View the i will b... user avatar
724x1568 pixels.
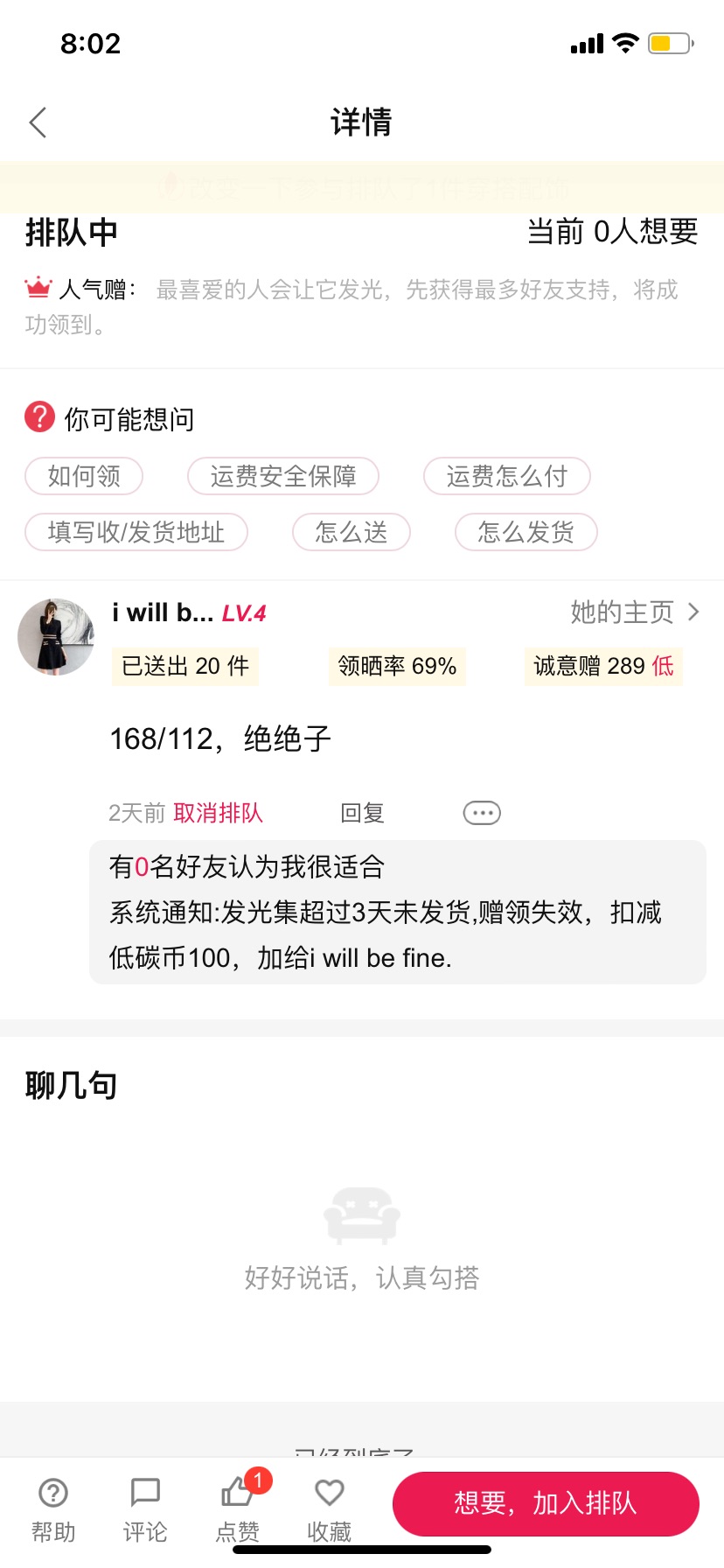[x=56, y=637]
